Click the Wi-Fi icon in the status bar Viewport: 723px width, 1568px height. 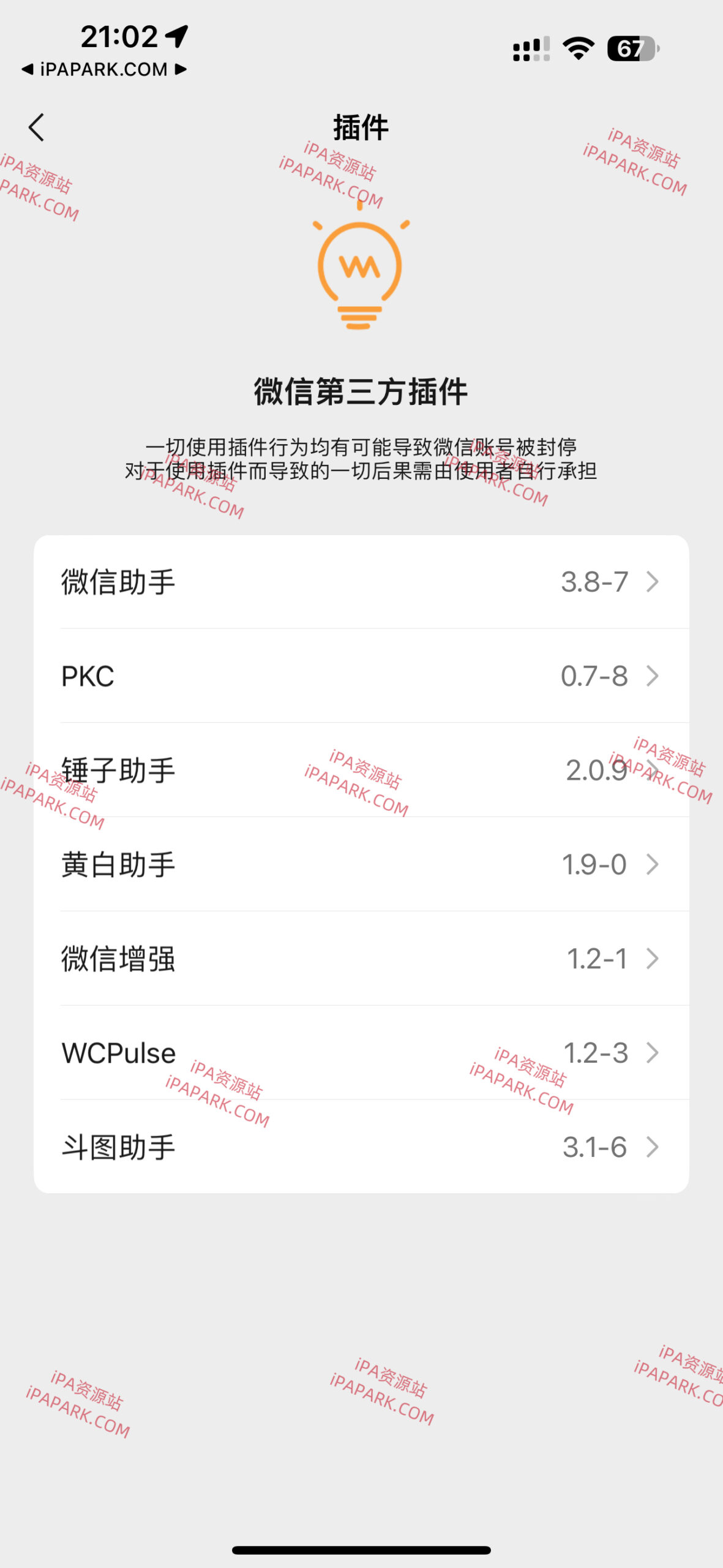coord(580,46)
